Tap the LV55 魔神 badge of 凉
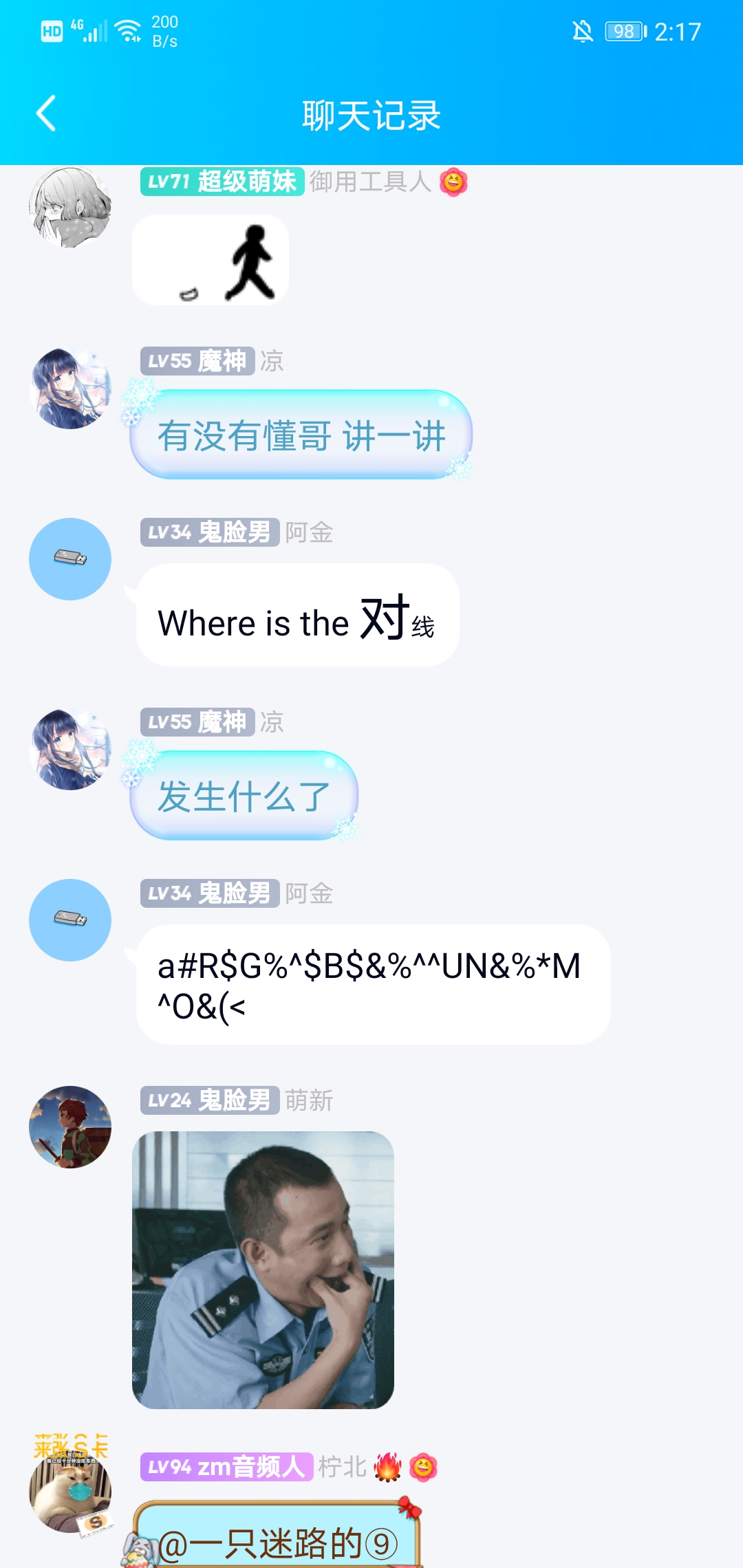The image size is (743, 1568). (196, 360)
